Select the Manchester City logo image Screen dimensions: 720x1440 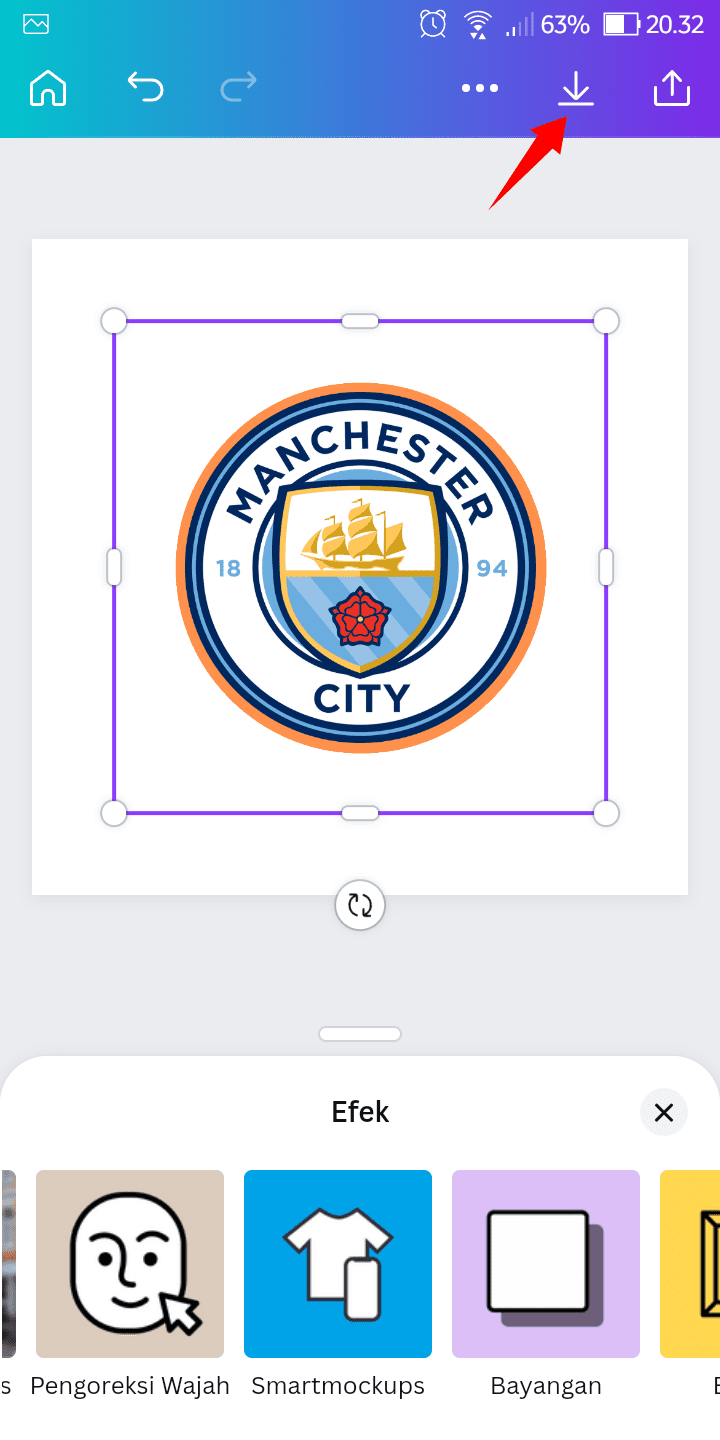tap(360, 567)
